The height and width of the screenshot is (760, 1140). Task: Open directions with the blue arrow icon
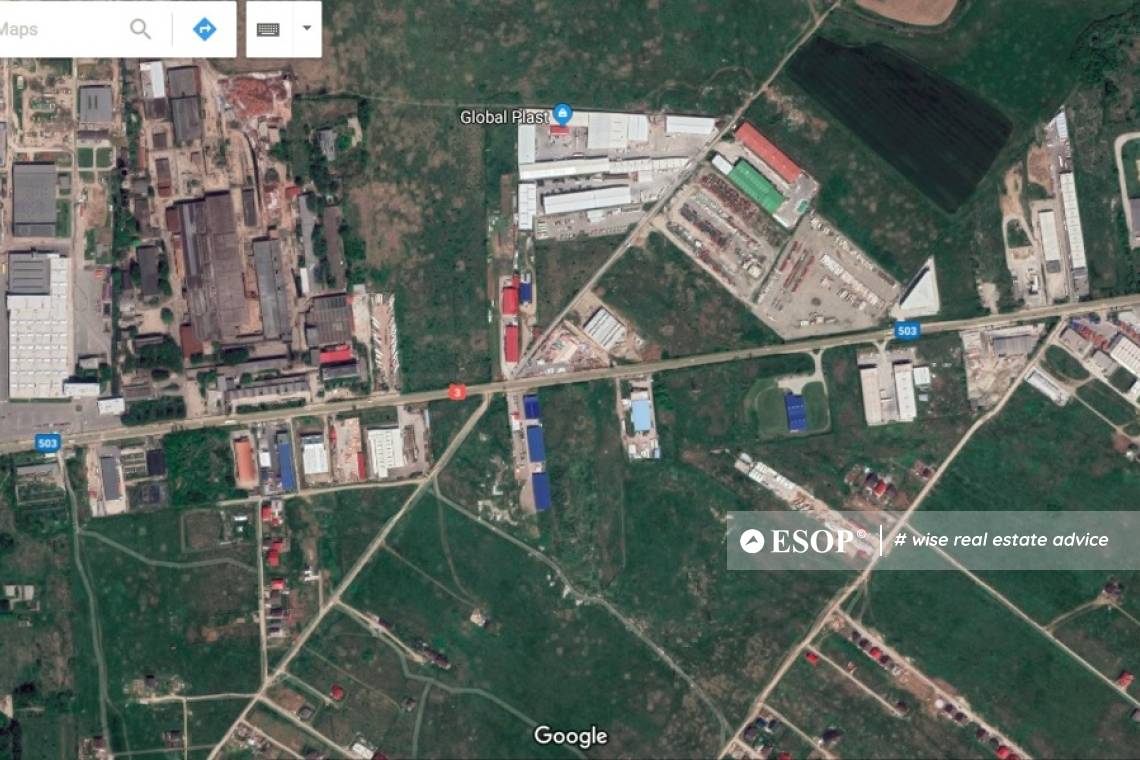204,29
